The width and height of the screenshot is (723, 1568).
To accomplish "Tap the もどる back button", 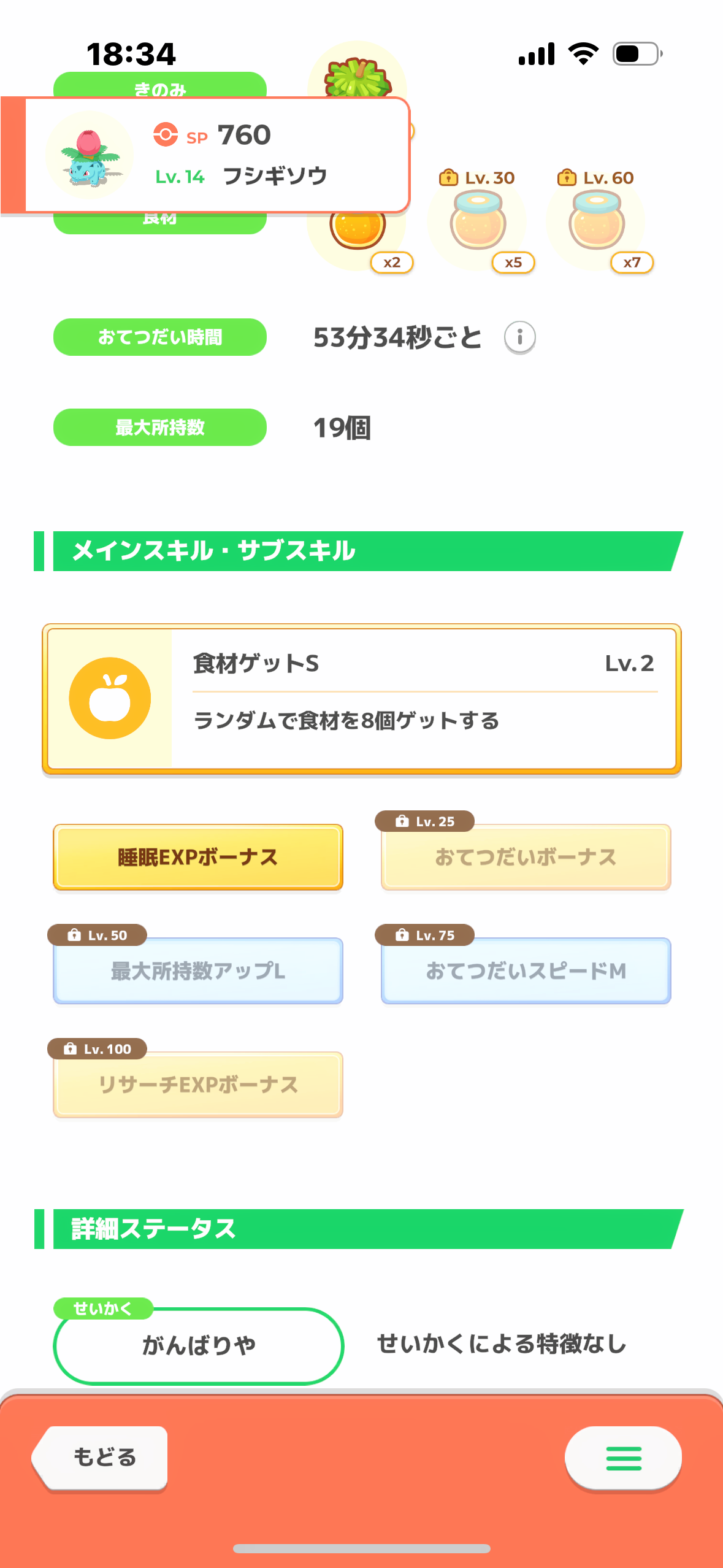I will [x=101, y=1457].
